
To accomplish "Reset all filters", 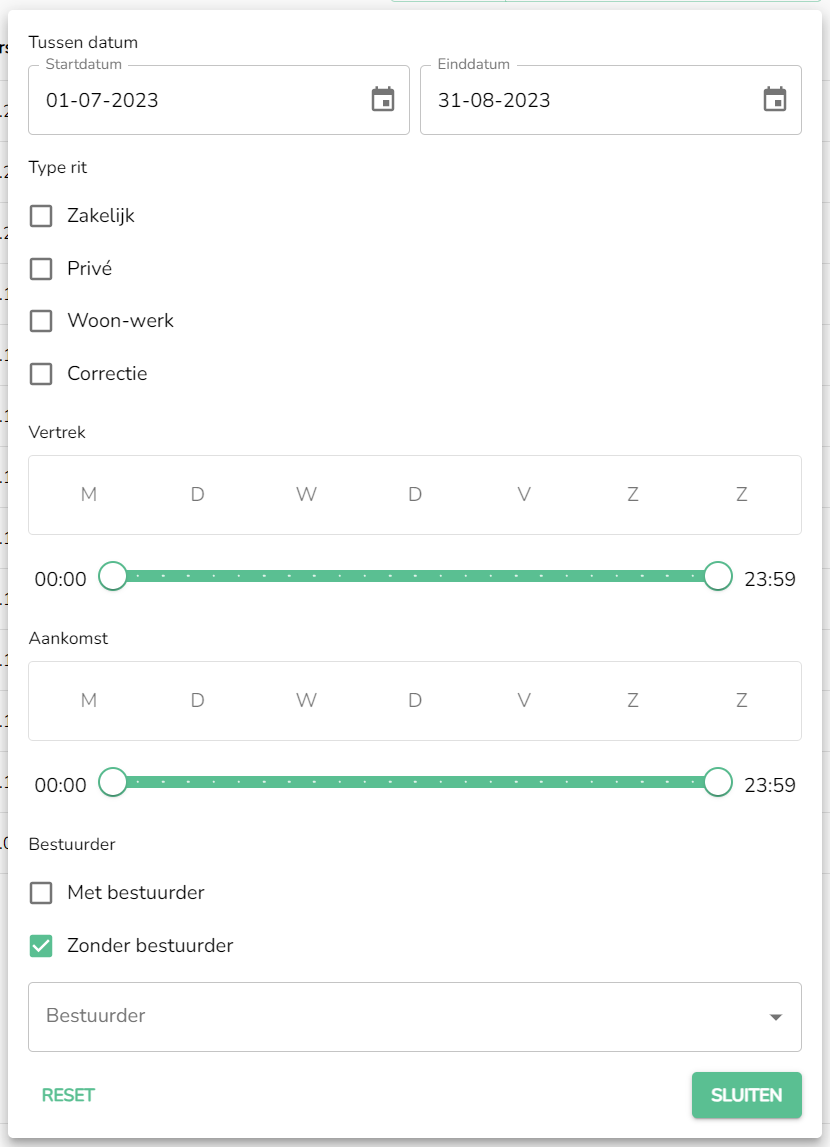I will coord(68,1095).
